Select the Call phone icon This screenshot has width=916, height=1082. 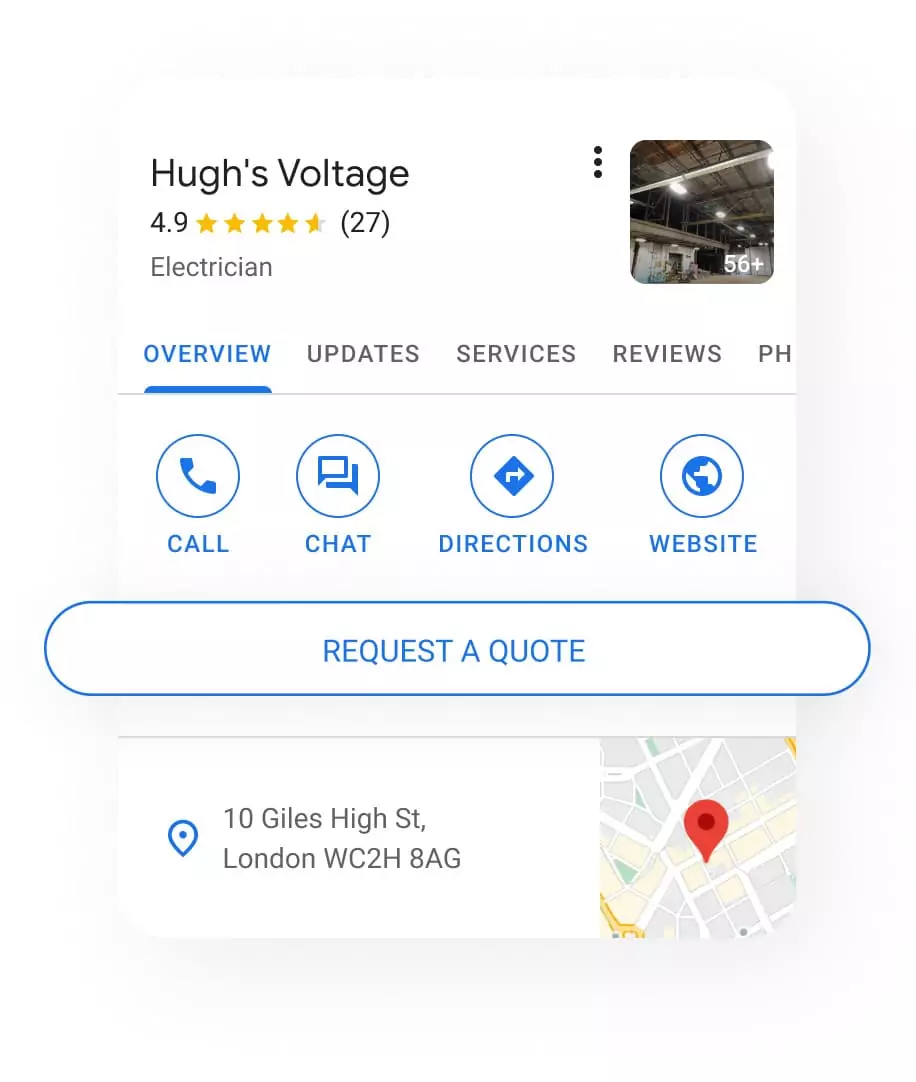pos(197,475)
